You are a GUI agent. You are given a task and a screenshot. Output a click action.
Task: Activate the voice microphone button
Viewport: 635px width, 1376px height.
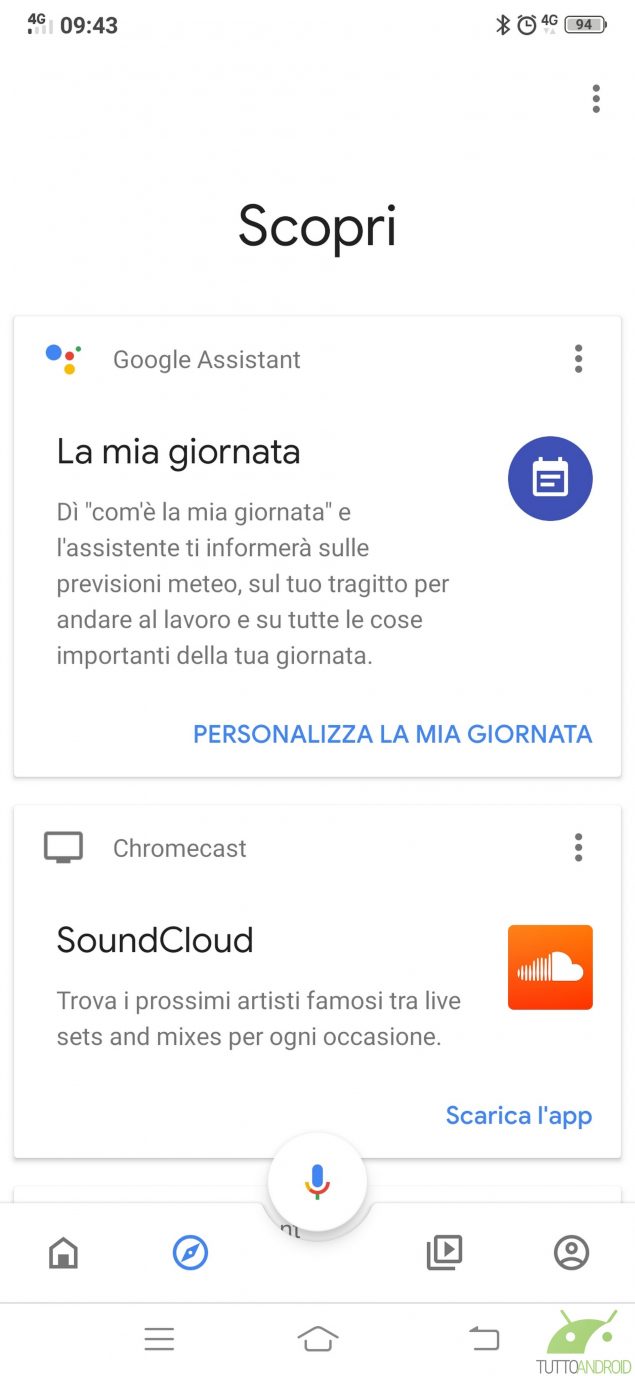(x=317, y=1181)
